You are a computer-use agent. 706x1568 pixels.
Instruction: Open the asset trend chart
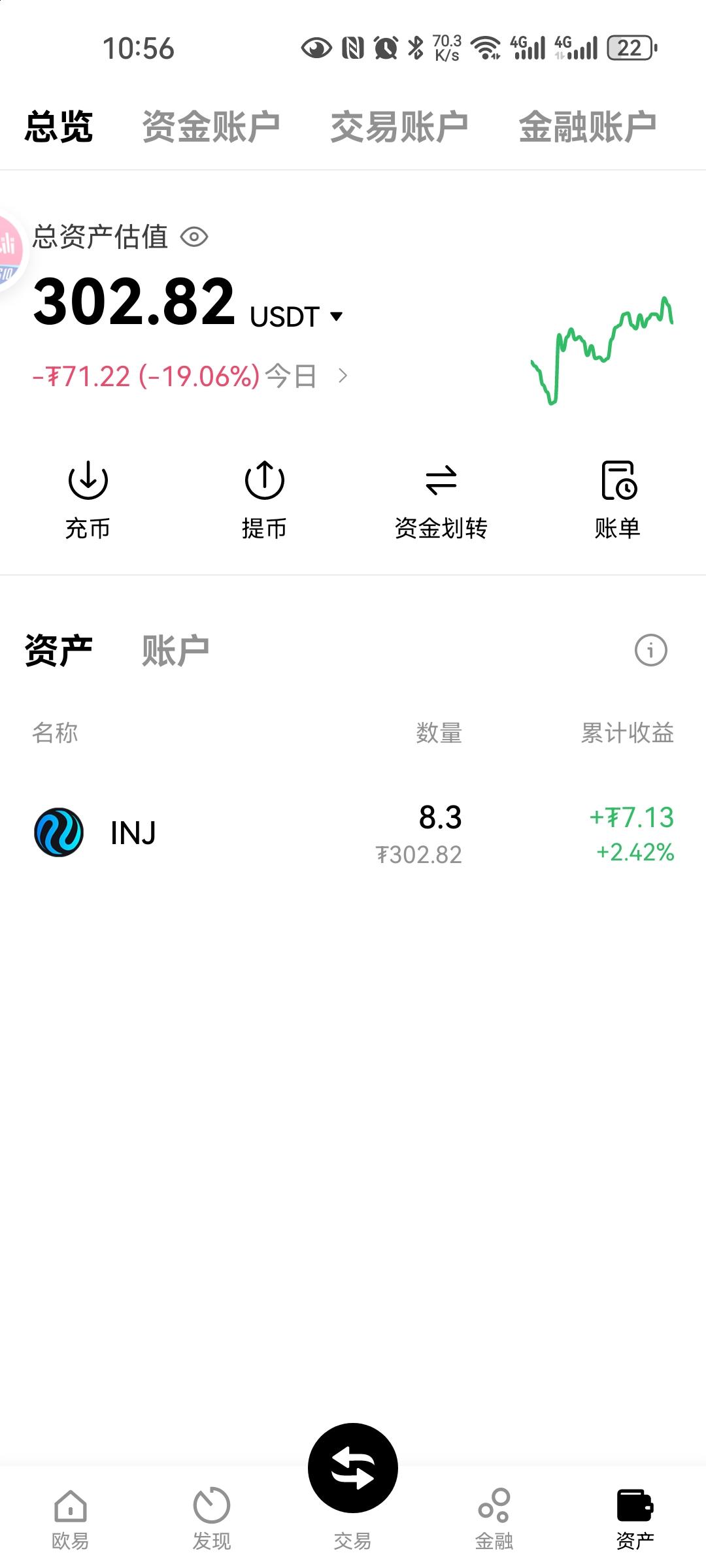602,350
